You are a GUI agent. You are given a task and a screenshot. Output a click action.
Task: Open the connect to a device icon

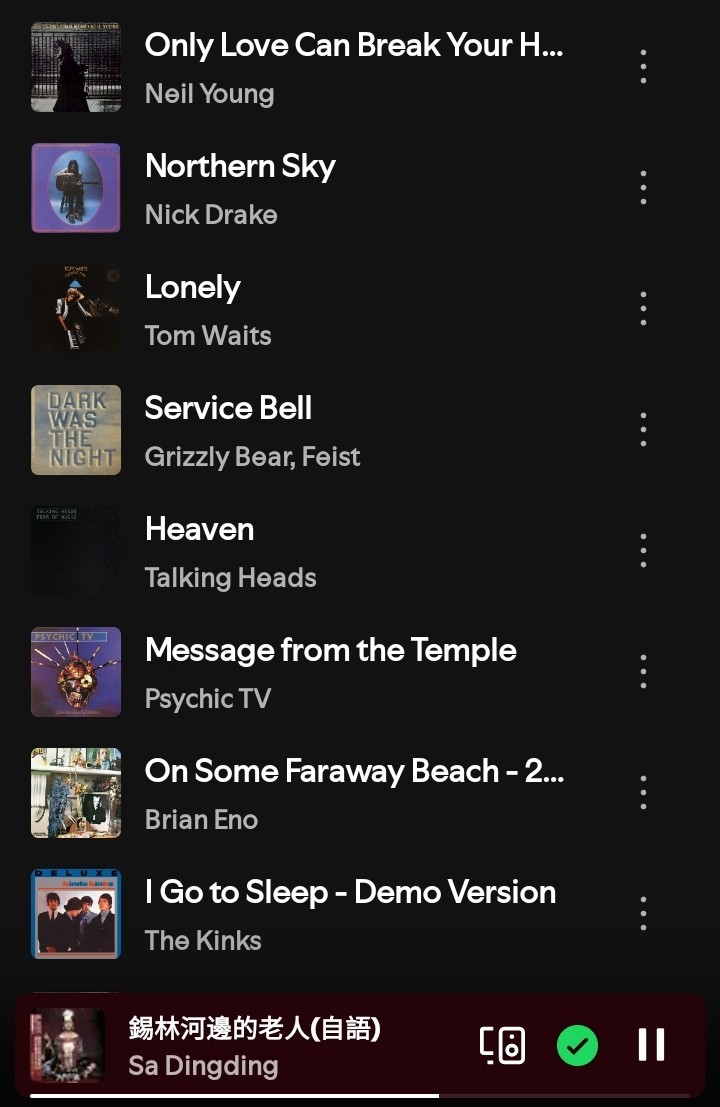[503, 1045]
